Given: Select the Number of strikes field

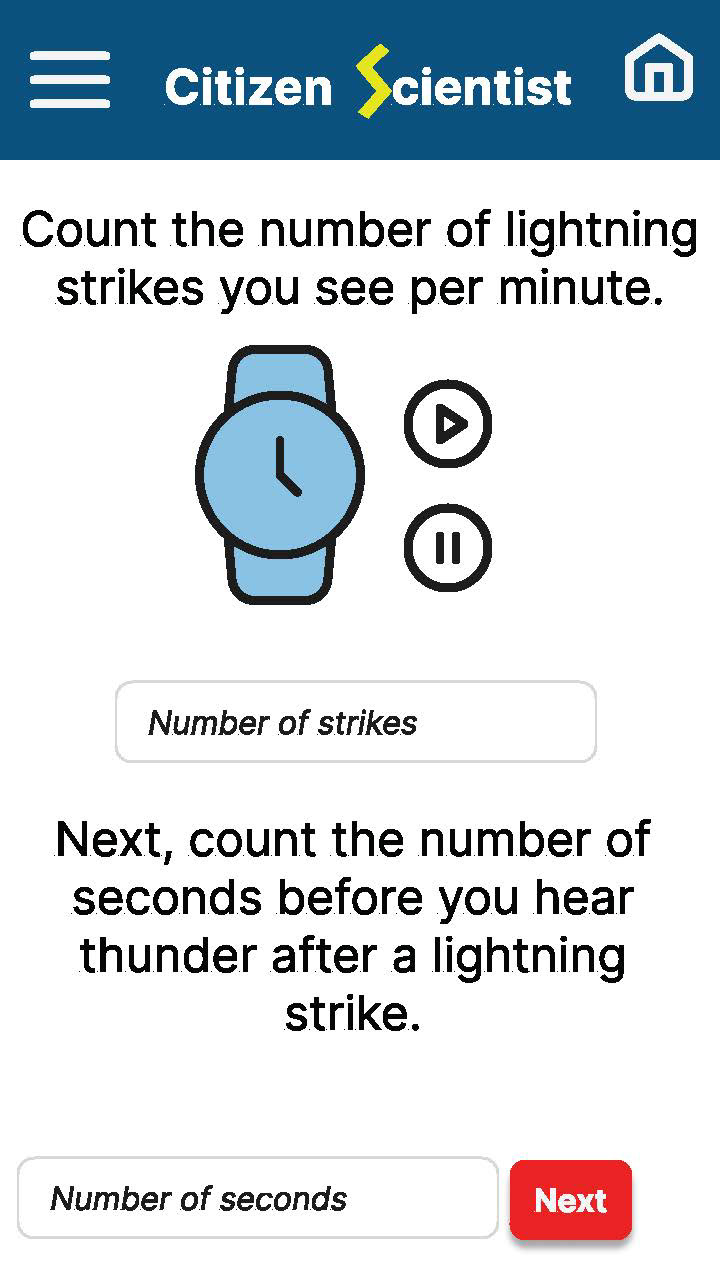Looking at the screenshot, I should coord(356,722).
